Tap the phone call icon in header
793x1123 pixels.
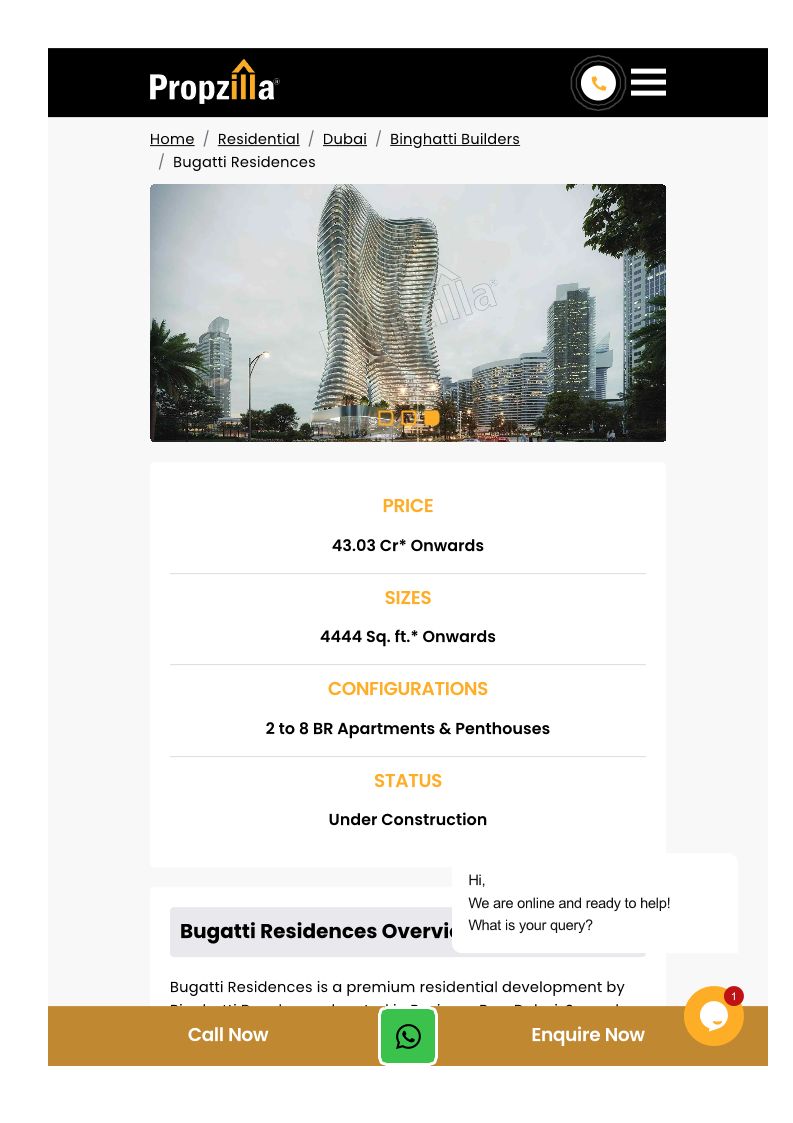pos(598,83)
